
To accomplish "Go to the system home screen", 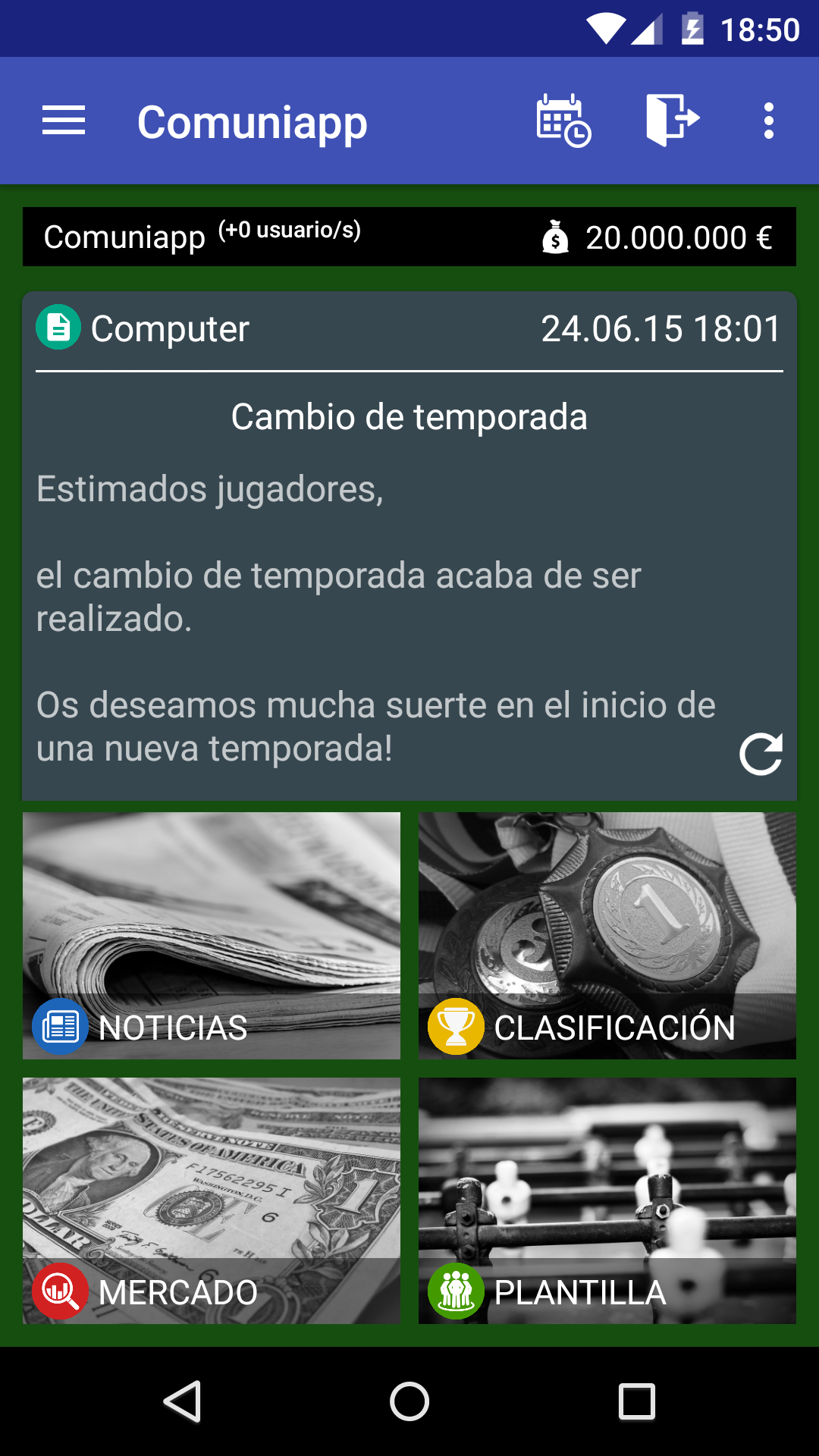I will 409,1401.
